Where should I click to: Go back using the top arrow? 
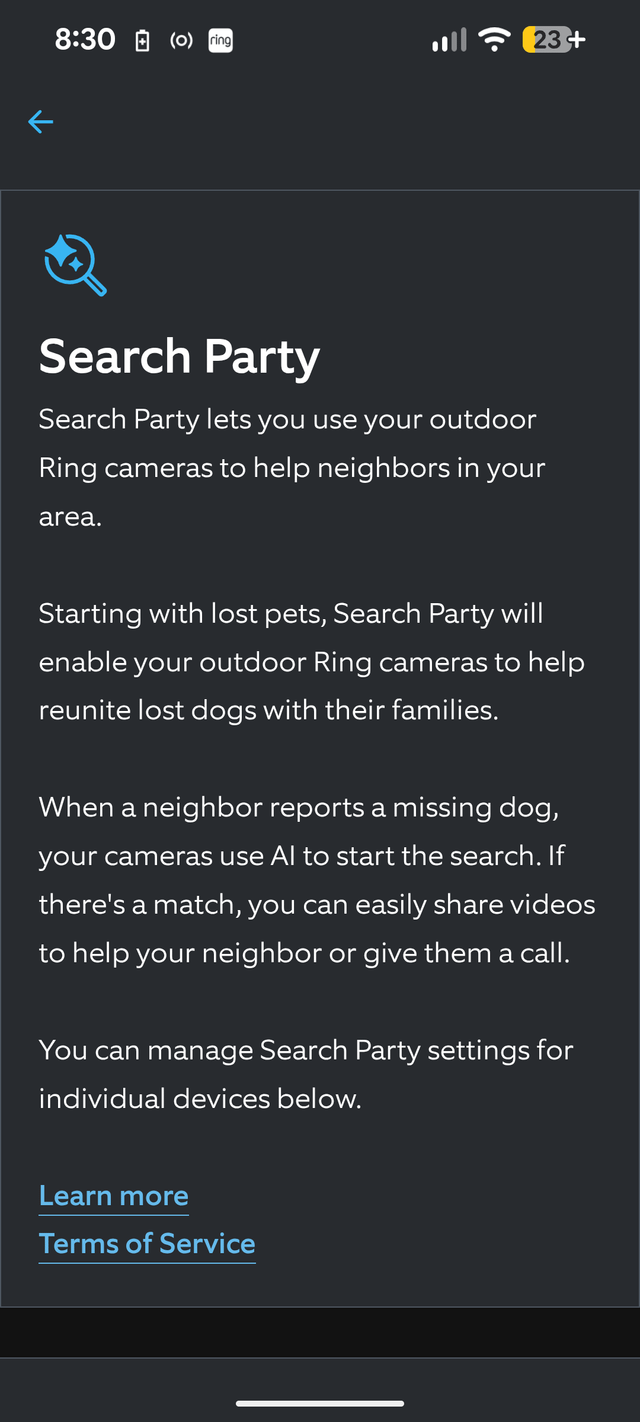pyautogui.click(x=41, y=122)
